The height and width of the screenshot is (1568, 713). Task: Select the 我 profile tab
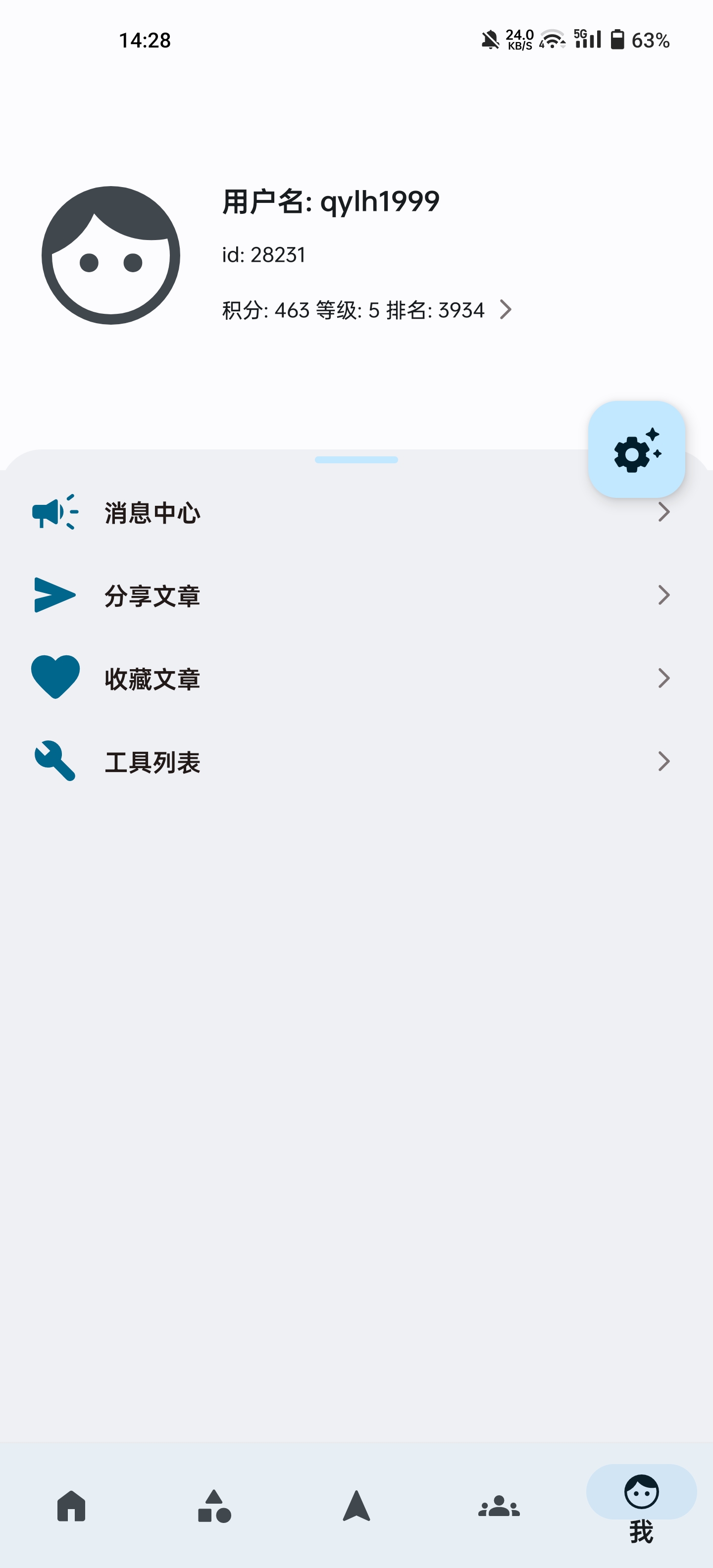pos(641,1504)
